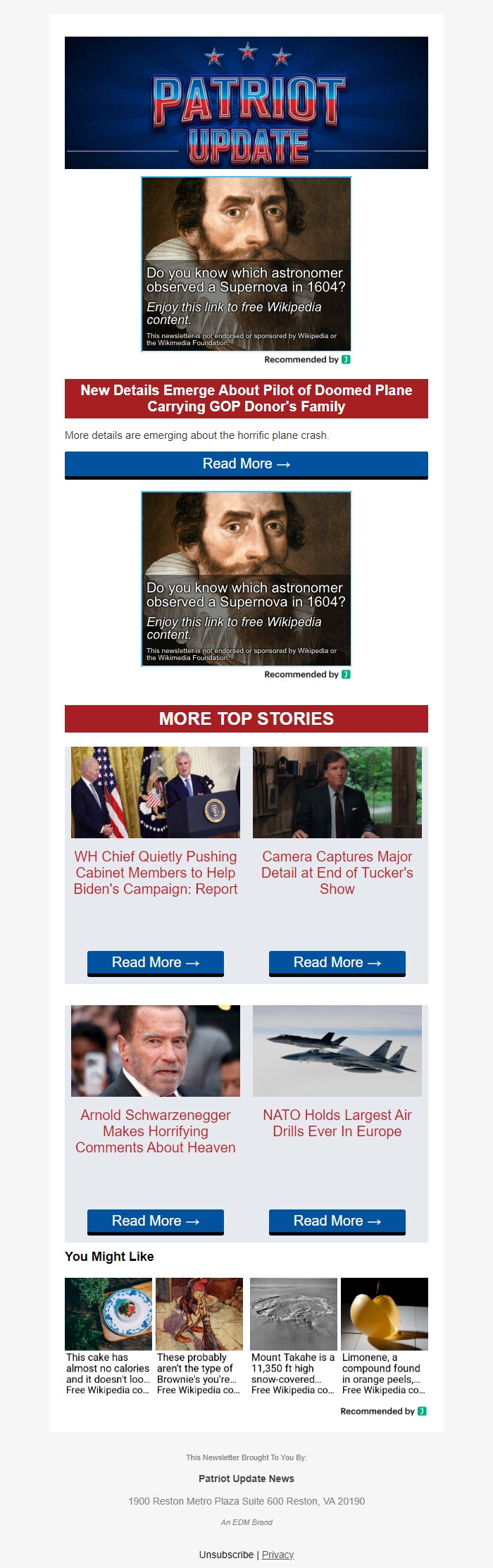Open the Privacy link
This screenshot has width=493, height=1568.
coord(277,1555)
